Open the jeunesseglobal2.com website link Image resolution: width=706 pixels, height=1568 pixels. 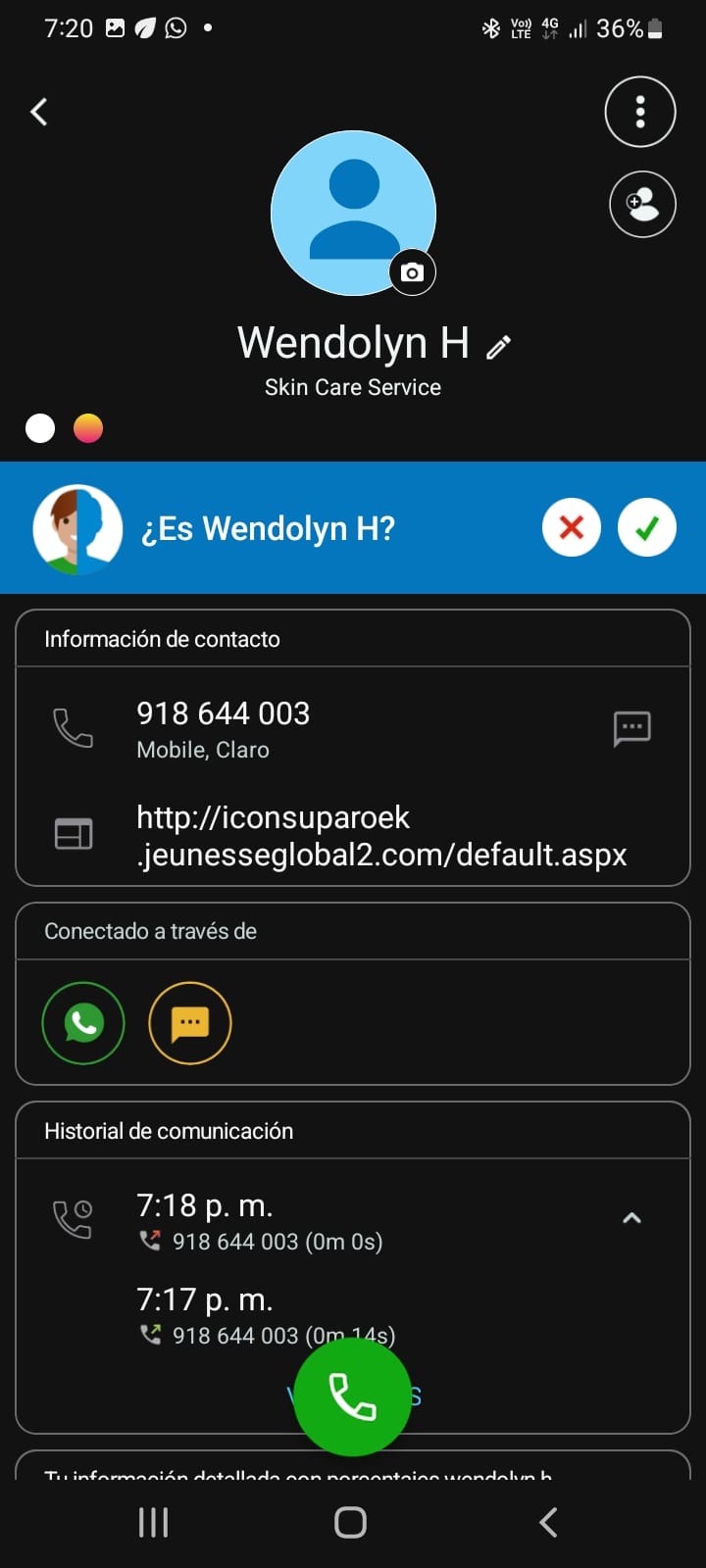click(380, 836)
